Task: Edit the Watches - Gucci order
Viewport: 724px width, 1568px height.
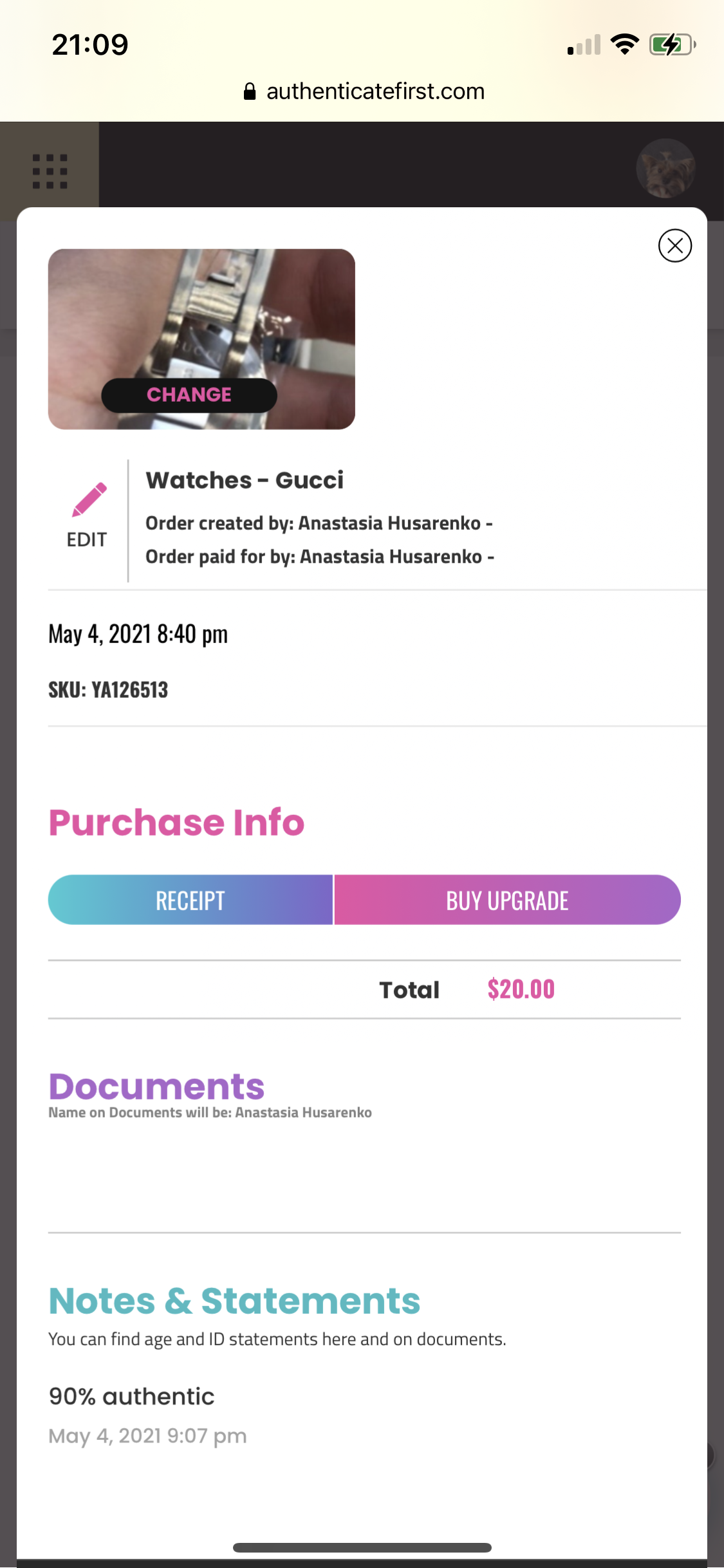Action: pyautogui.click(x=88, y=516)
